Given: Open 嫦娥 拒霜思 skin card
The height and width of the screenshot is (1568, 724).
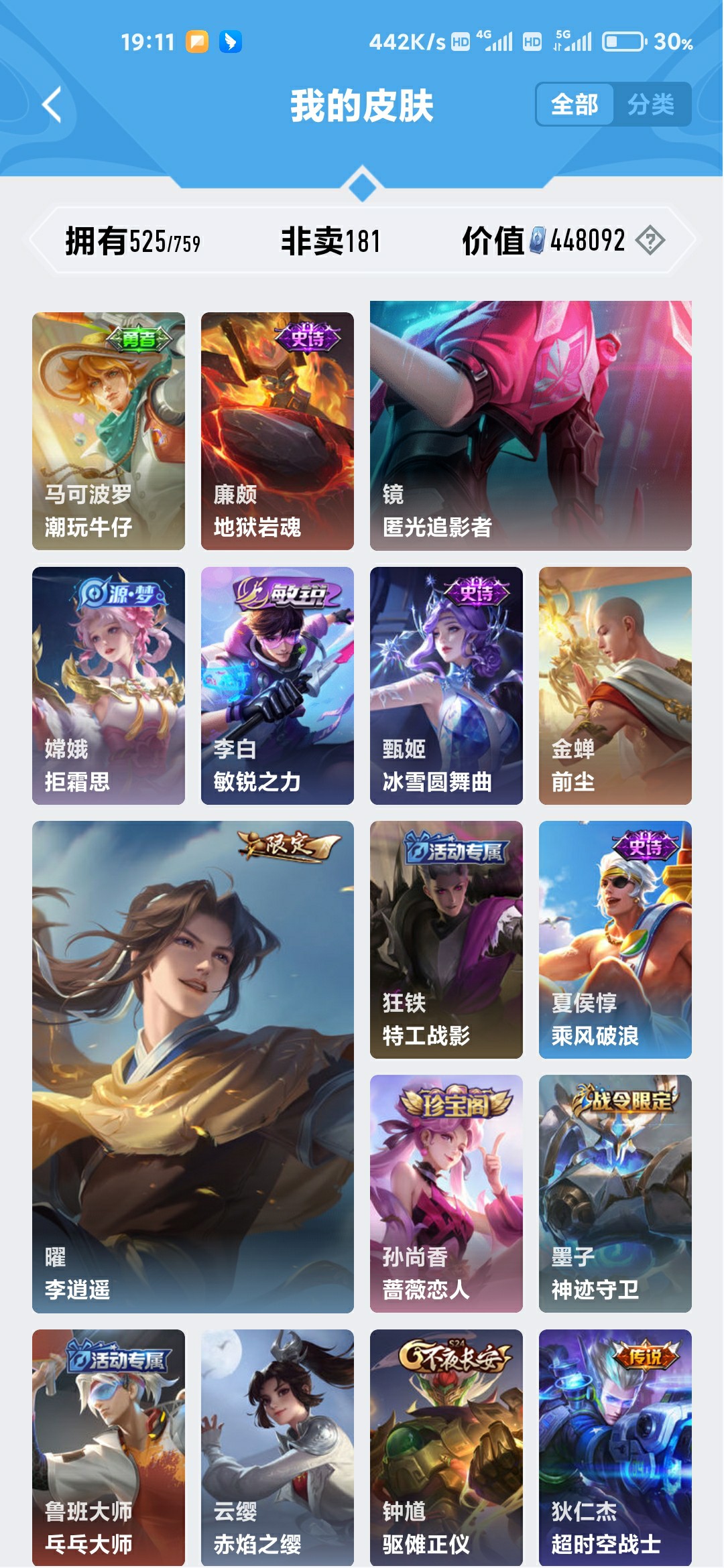Looking at the screenshot, I should tap(109, 685).
